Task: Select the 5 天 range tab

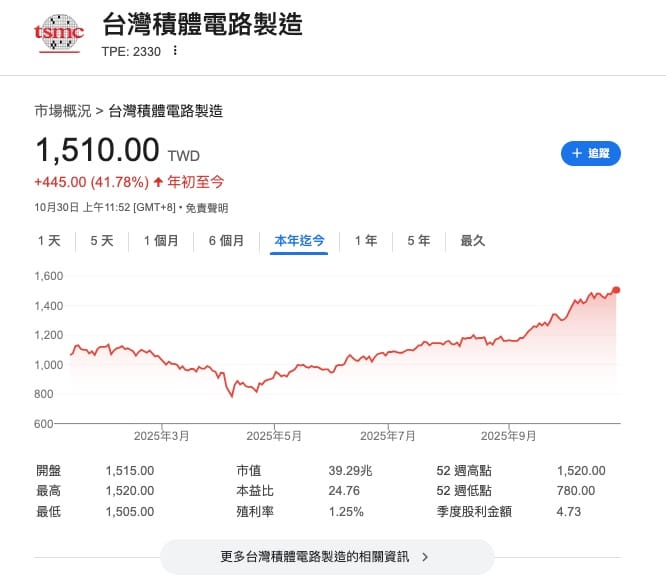Action: click(x=101, y=240)
